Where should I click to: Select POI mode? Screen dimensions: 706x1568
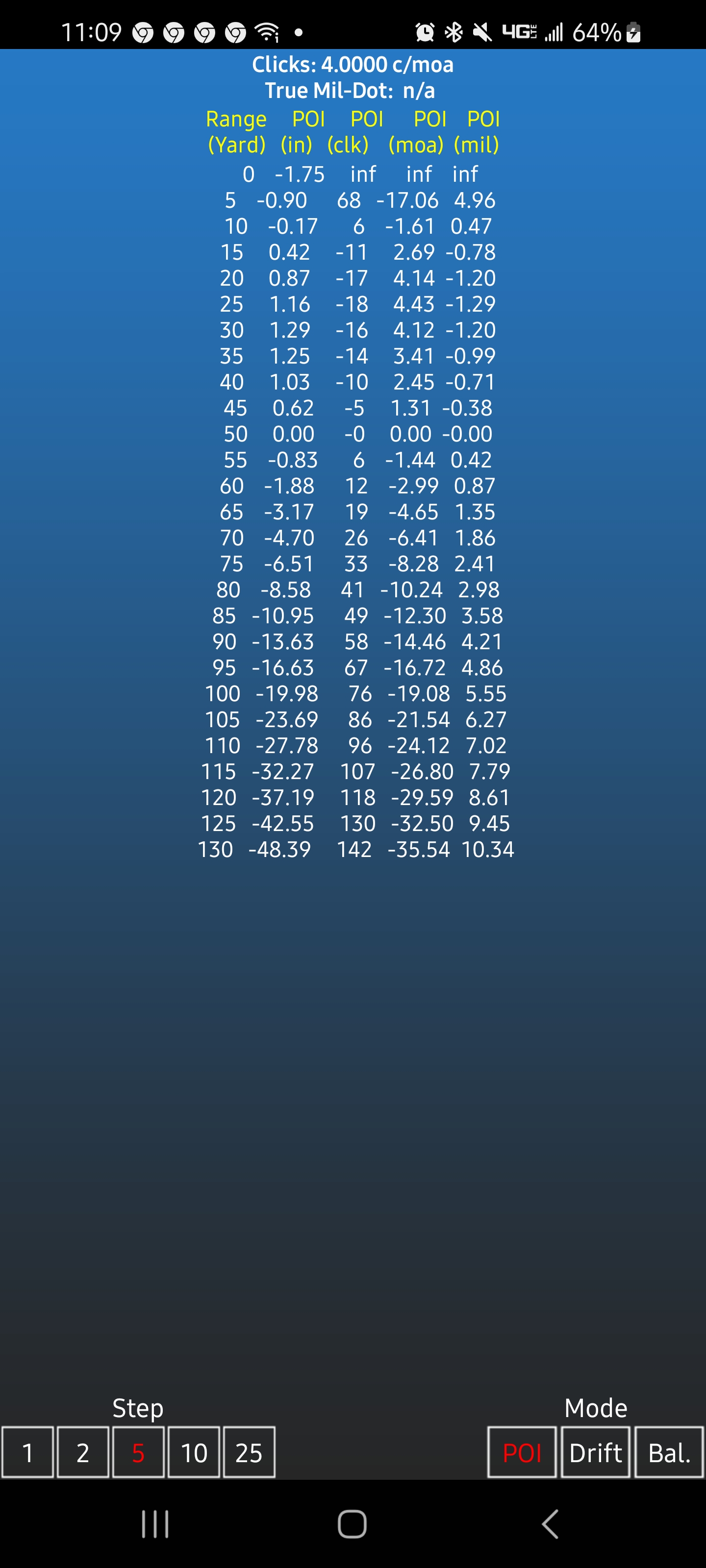(x=522, y=1452)
